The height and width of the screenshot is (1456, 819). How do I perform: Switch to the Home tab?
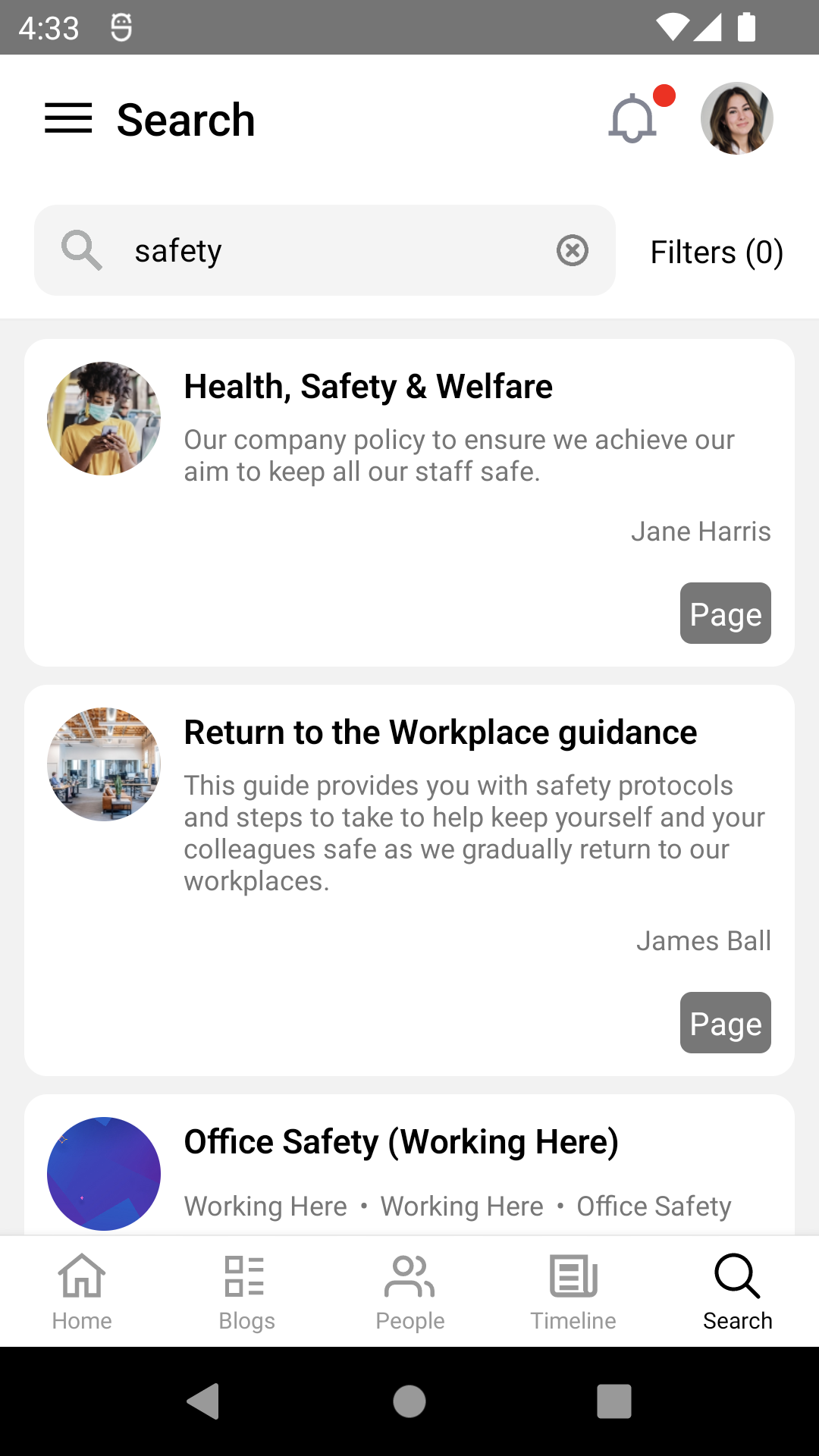pos(82,1292)
